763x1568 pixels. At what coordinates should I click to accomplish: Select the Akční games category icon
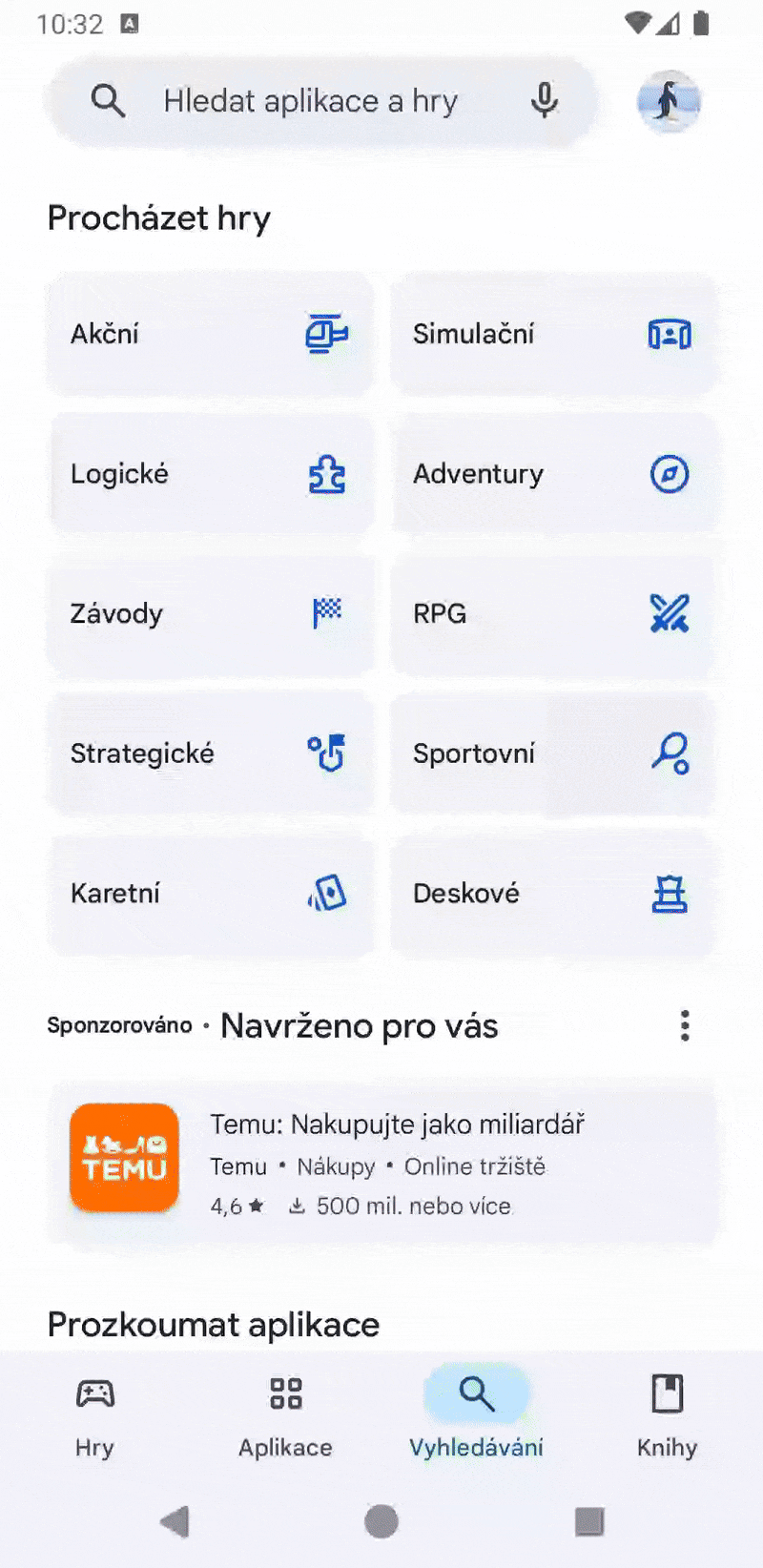click(325, 333)
